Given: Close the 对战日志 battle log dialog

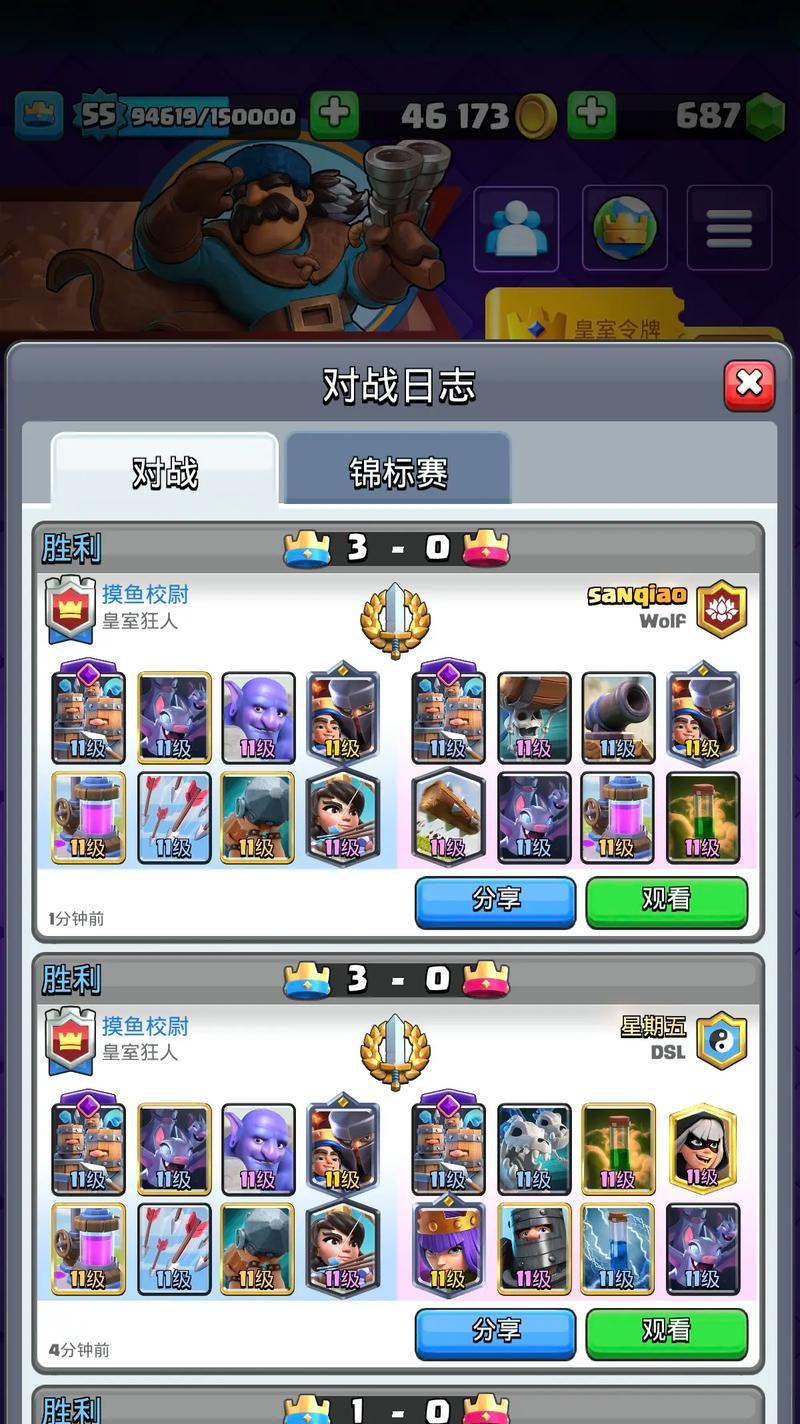Looking at the screenshot, I should click(x=749, y=385).
